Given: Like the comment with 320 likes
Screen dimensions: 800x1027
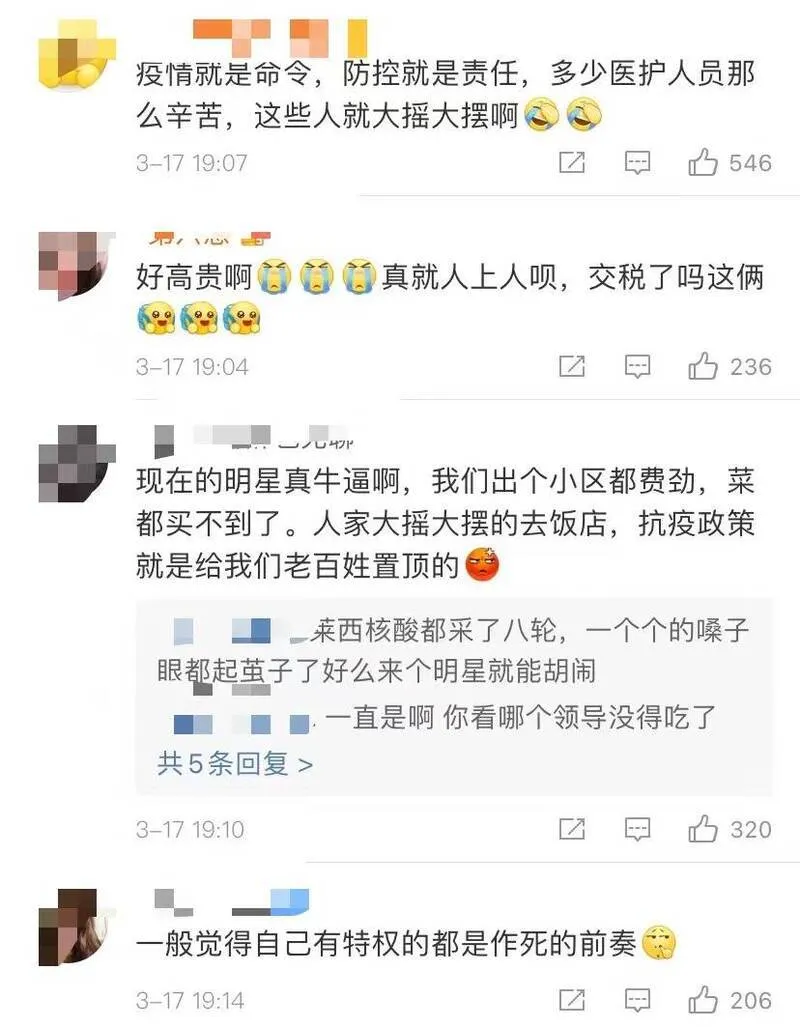Looking at the screenshot, I should [x=703, y=829].
